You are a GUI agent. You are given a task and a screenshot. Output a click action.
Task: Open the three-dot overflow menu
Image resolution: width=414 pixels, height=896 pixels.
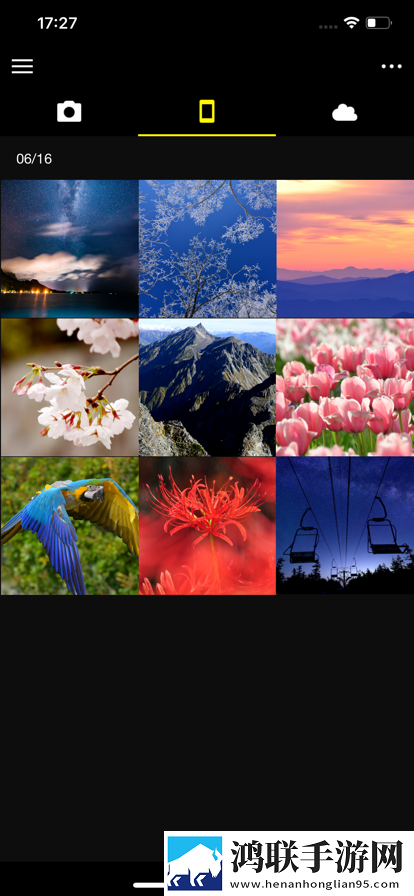(x=392, y=66)
